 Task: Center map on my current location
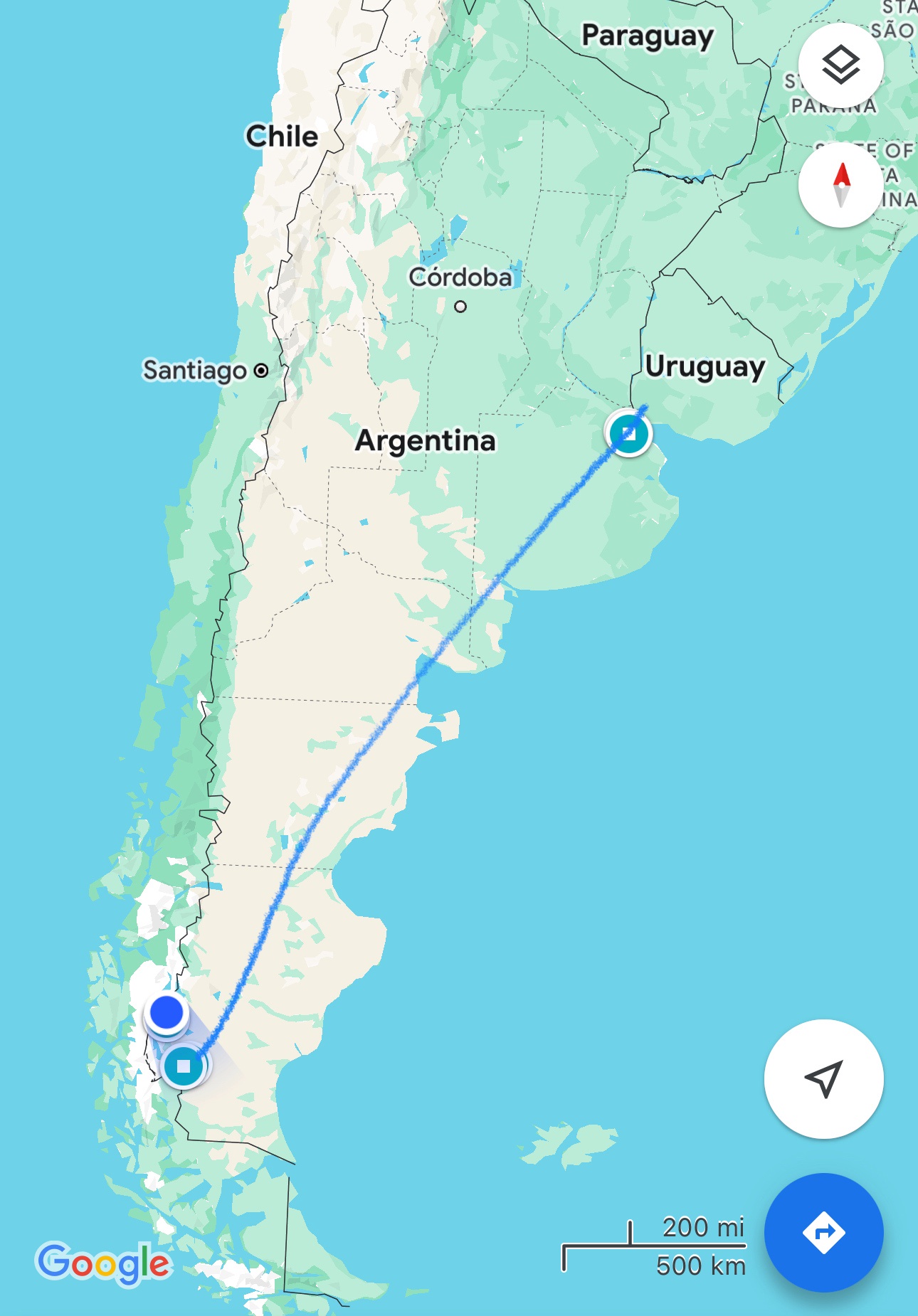point(823,1078)
